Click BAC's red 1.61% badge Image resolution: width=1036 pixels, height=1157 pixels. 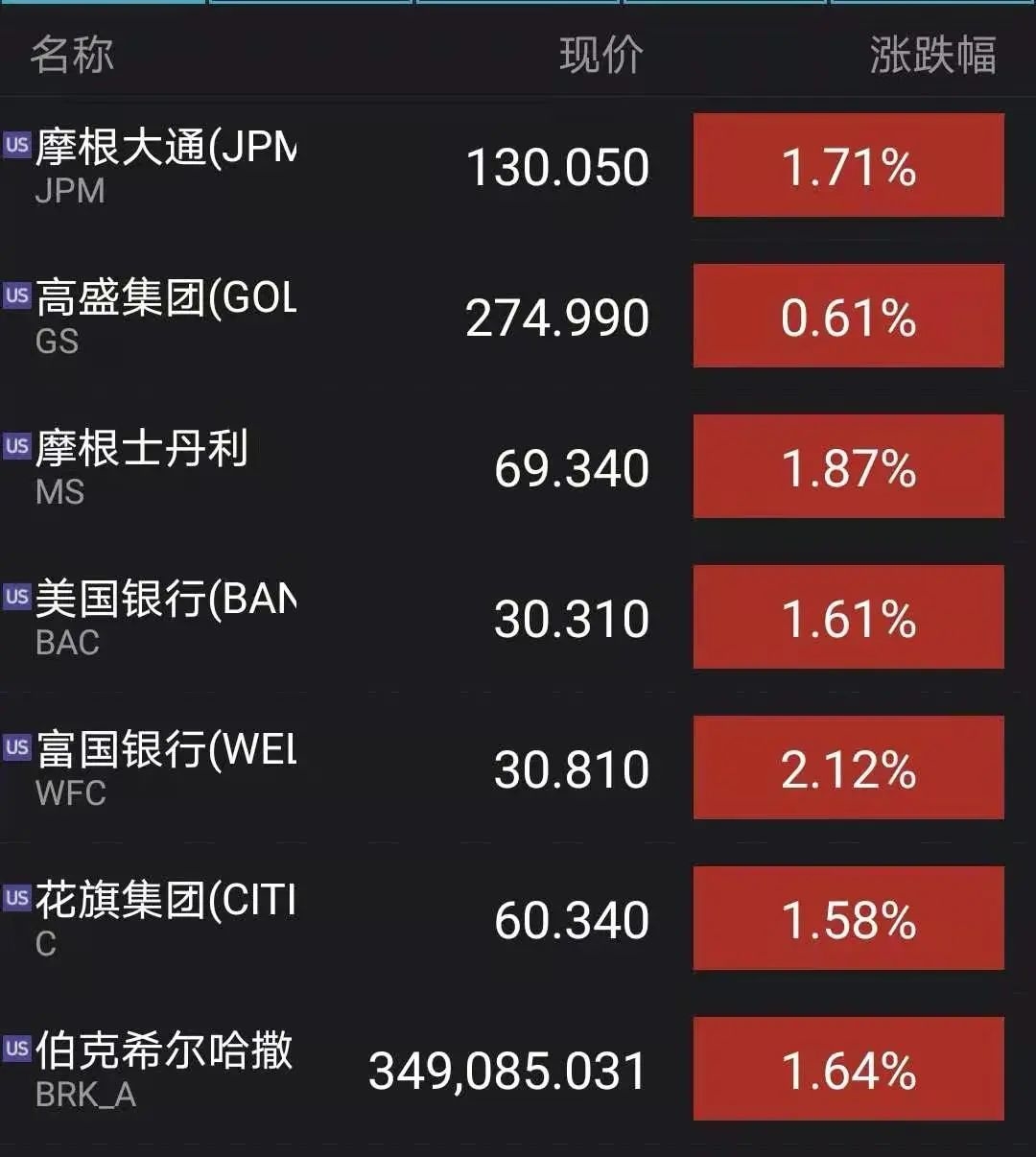pyautogui.click(x=848, y=617)
